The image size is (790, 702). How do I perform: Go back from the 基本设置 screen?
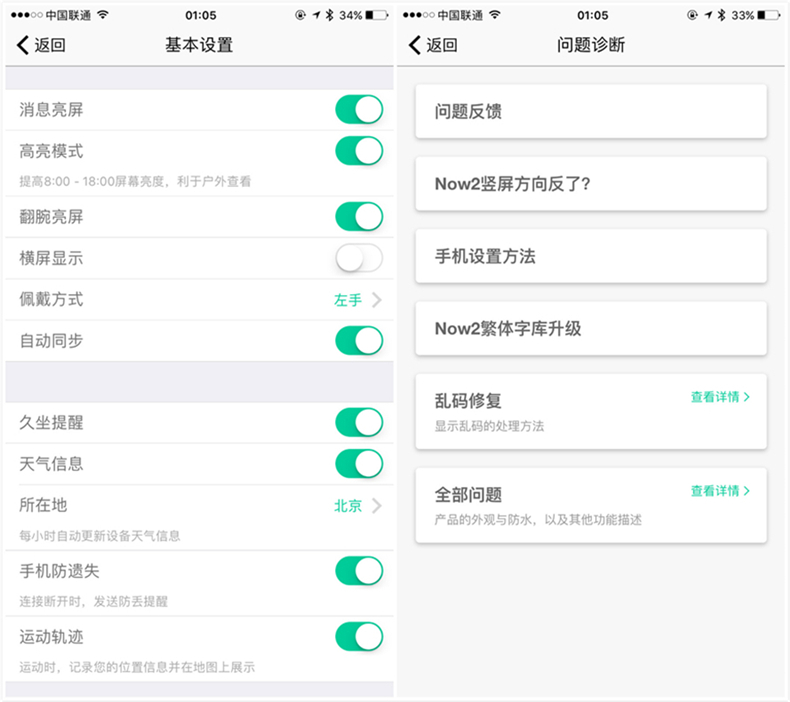(41, 45)
